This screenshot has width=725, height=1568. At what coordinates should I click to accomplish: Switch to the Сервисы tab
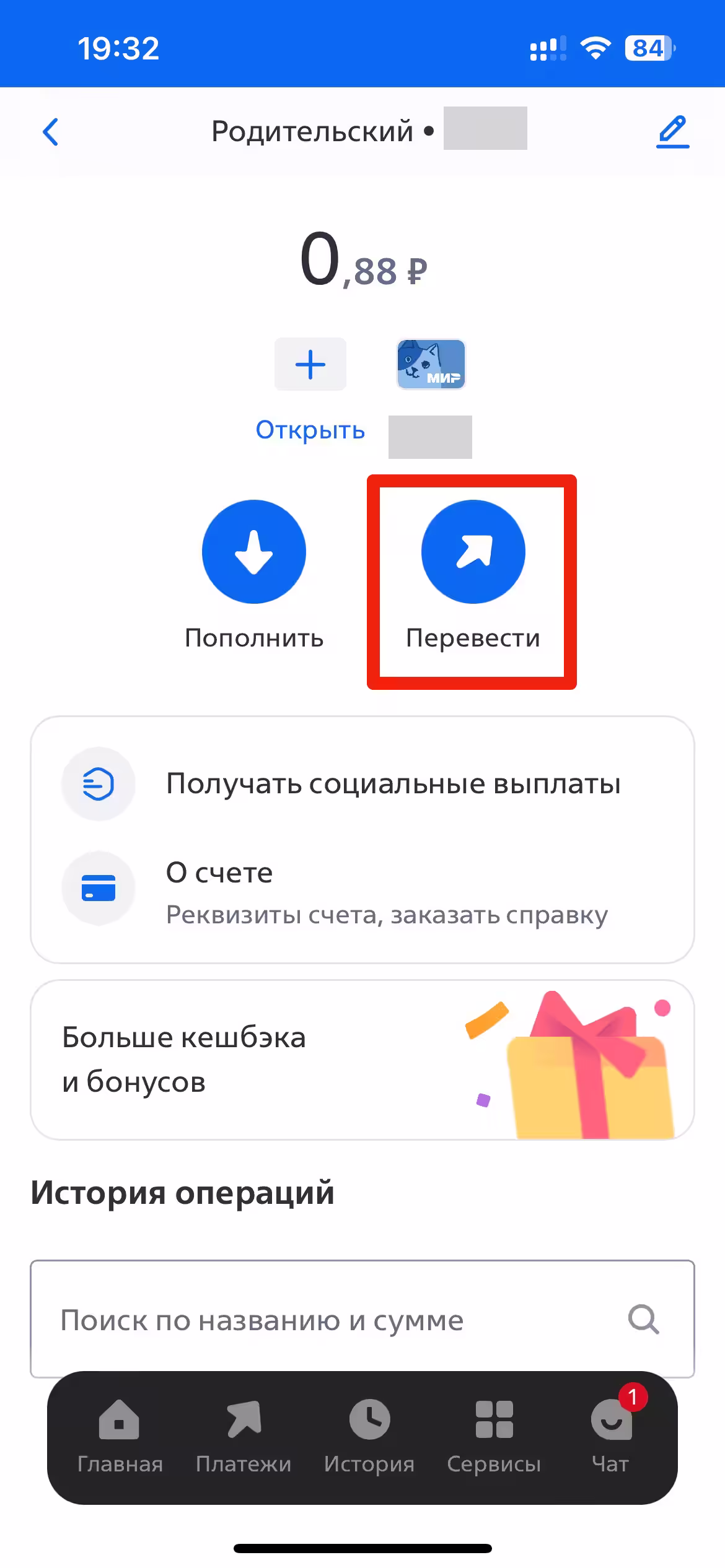tap(494, 1437)
